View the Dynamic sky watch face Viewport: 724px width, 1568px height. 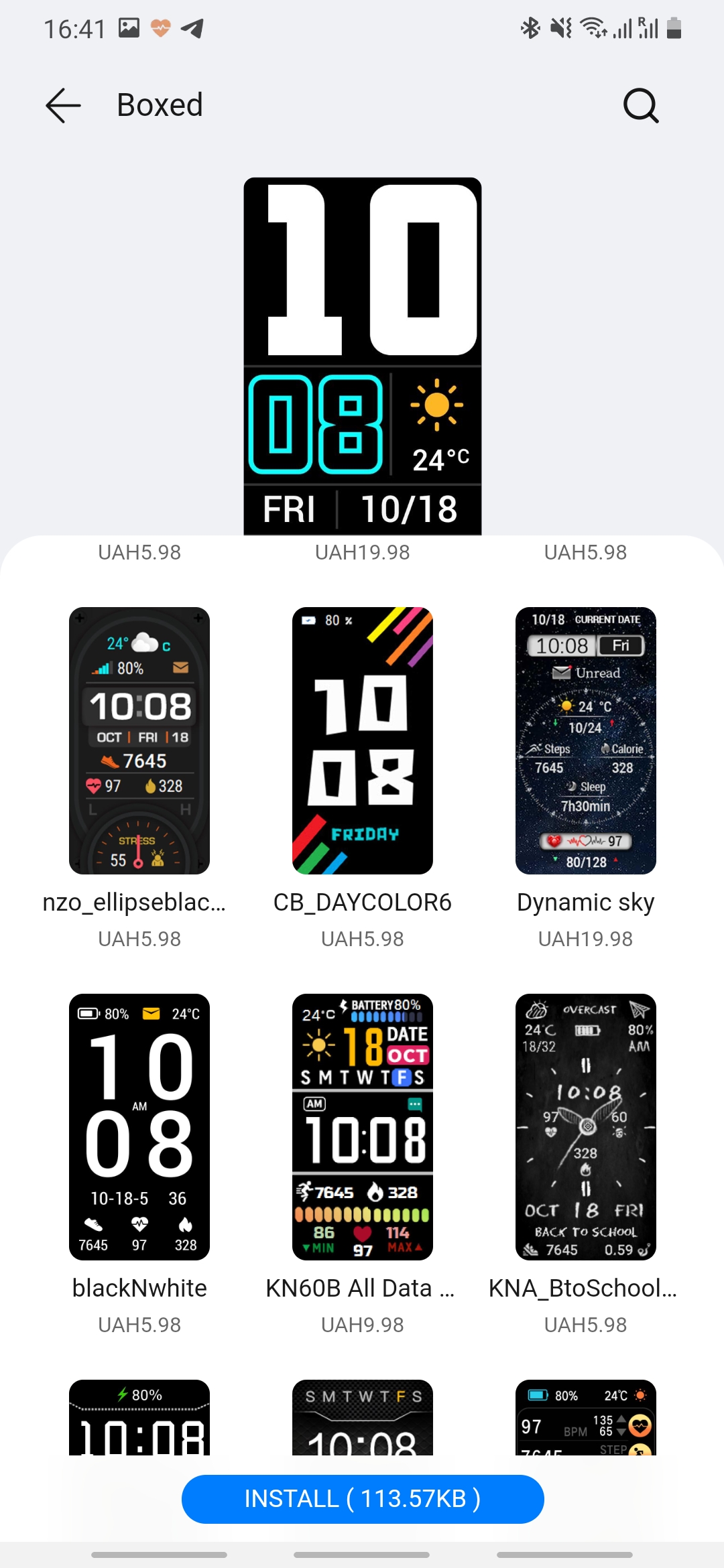tap(585, 740)
